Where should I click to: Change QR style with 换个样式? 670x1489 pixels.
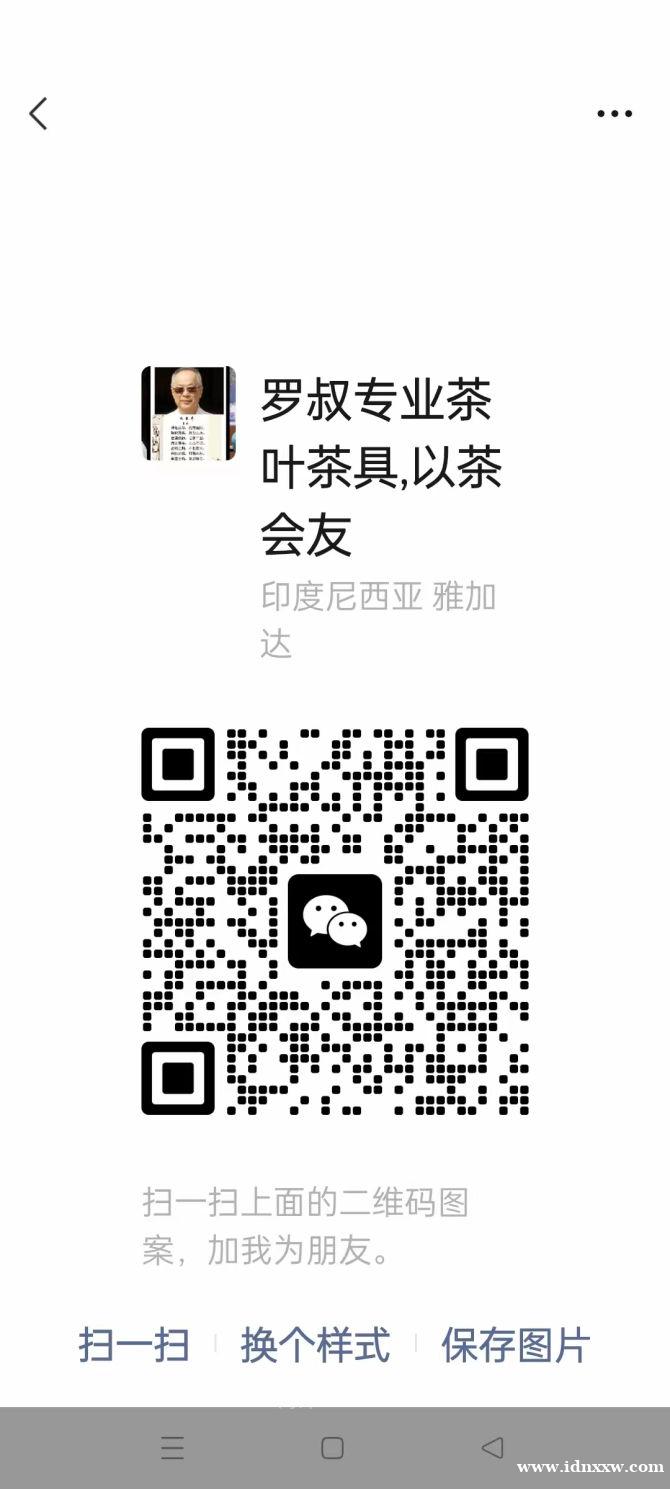tap(315, 1345)
